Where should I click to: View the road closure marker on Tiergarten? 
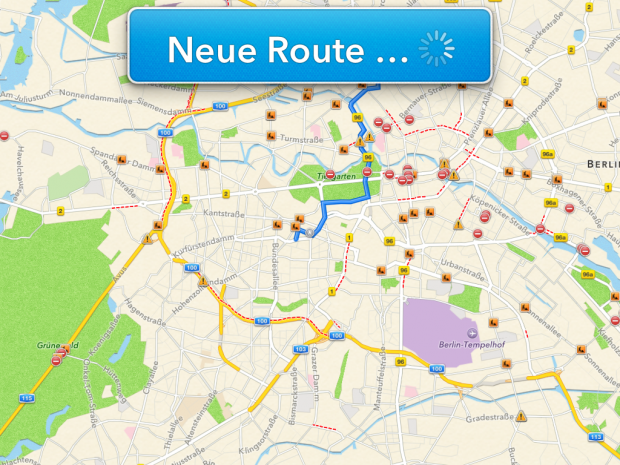[x=330, y=175]
